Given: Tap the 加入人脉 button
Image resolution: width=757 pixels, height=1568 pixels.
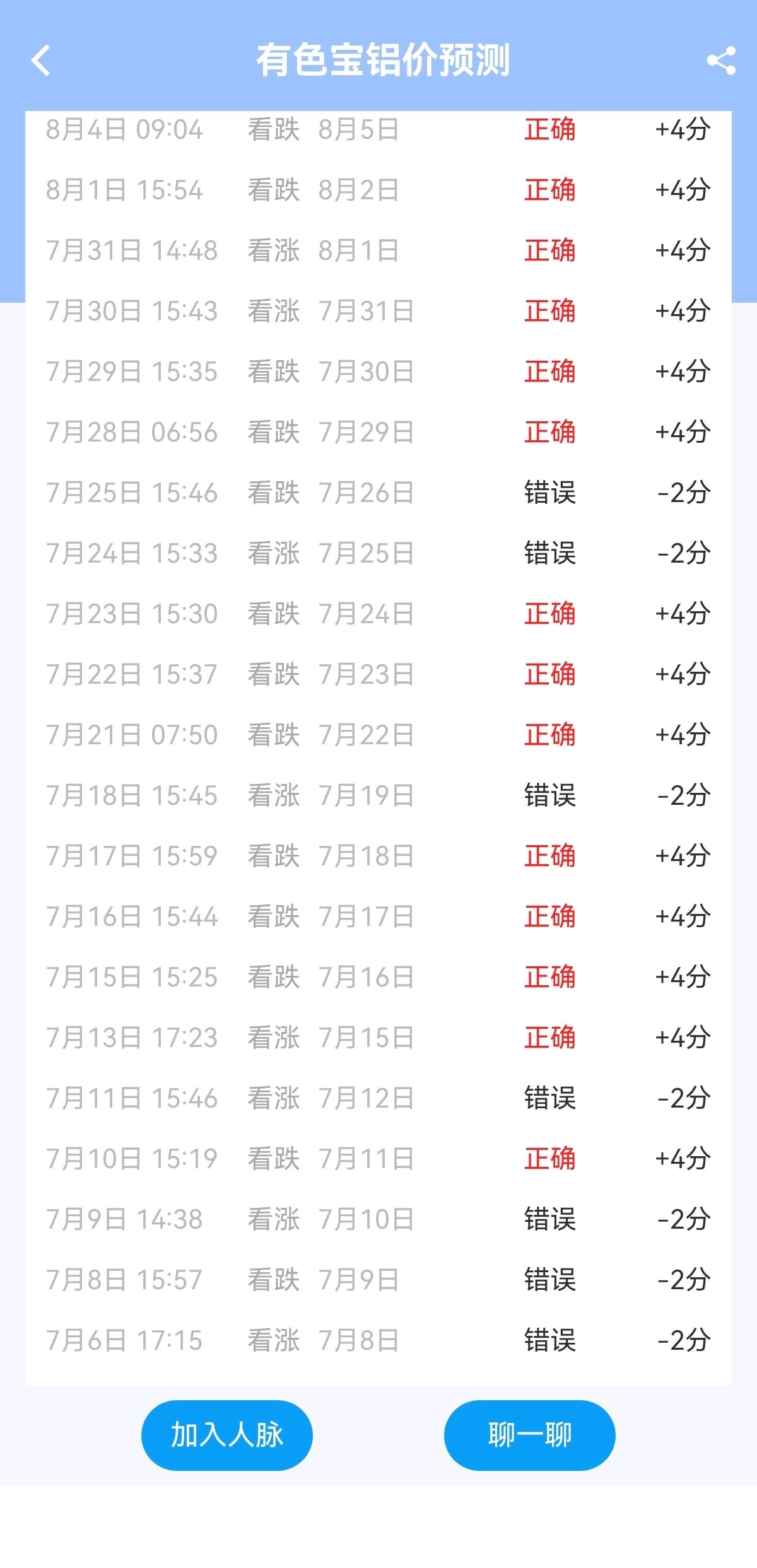Looking at the screenshot, I should click(x=227, y=1435).
